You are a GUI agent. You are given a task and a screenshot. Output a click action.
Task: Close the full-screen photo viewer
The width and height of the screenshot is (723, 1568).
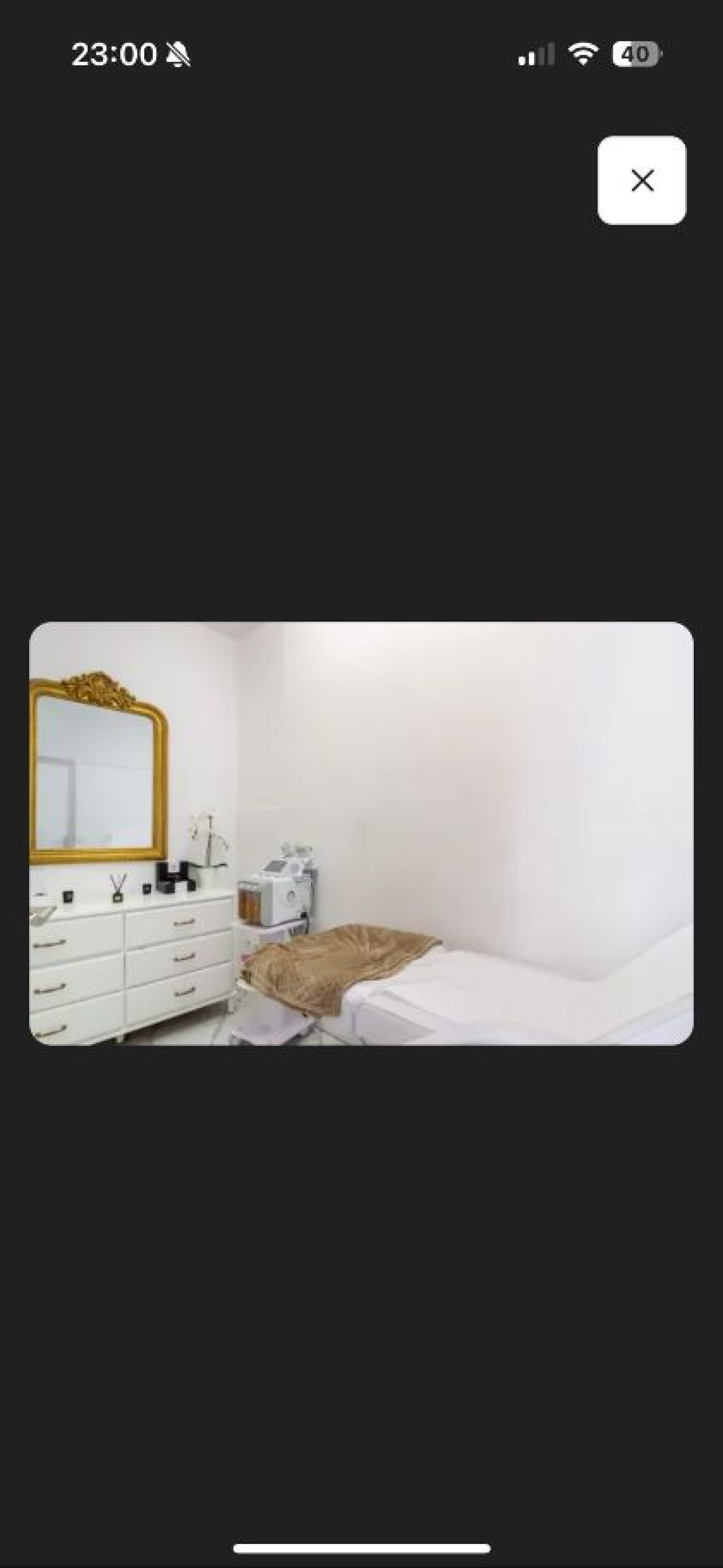pyautogui.click(x=642, y=180)
